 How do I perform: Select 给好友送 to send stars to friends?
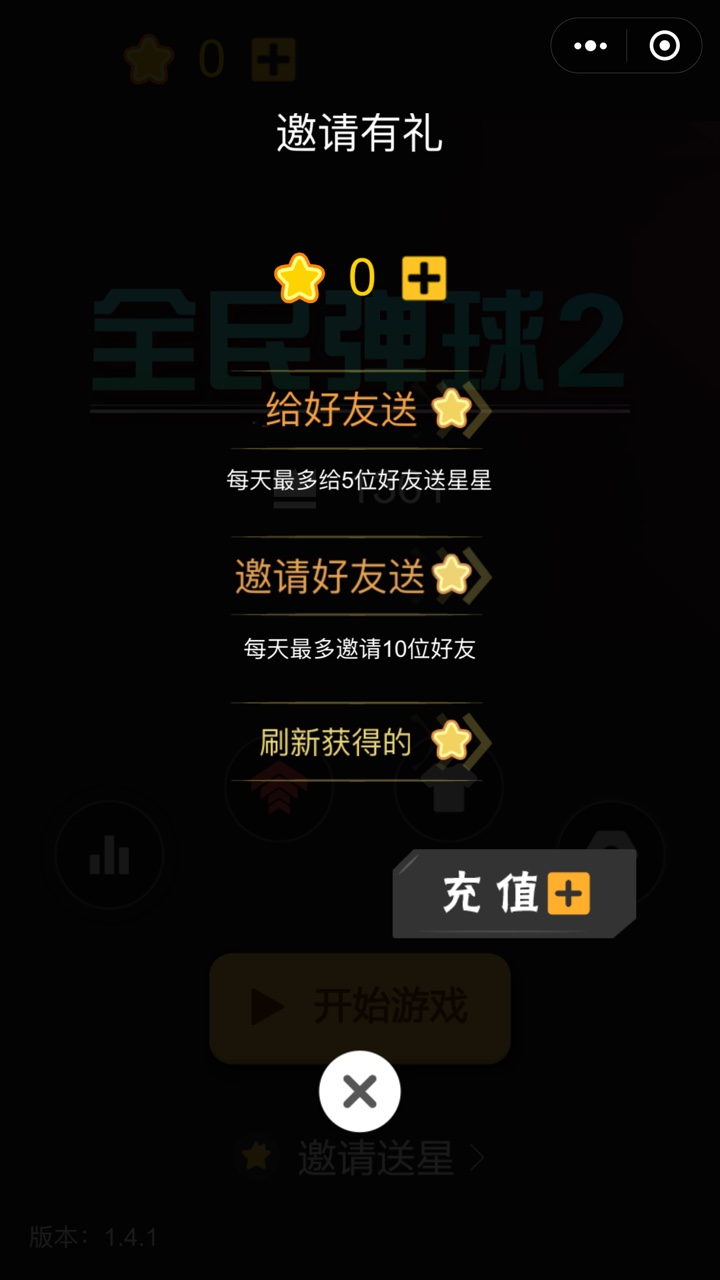coord(358,410)
